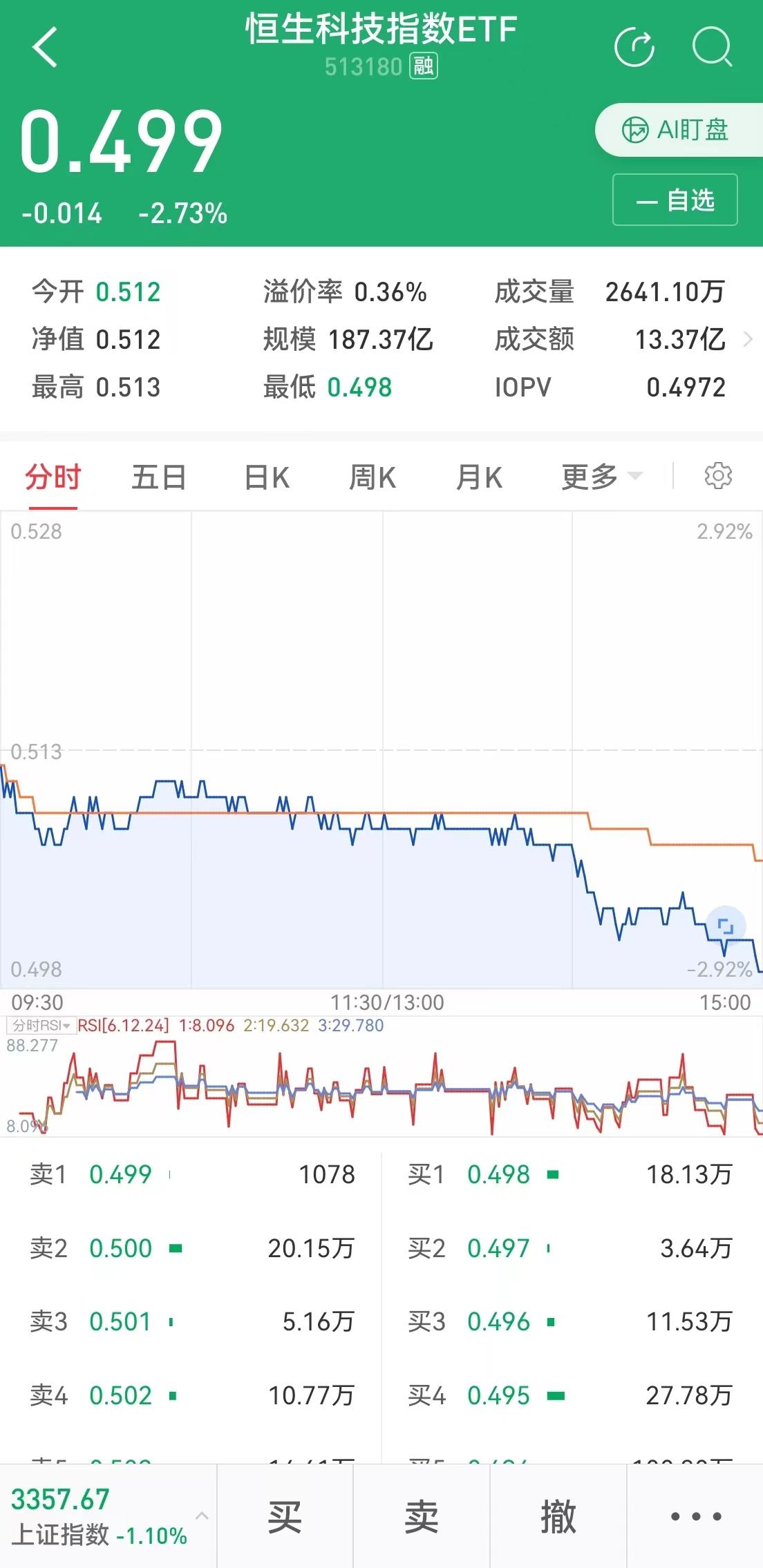
Task: Select the 买1 bid price 0.498
Action: point(500,1174)
